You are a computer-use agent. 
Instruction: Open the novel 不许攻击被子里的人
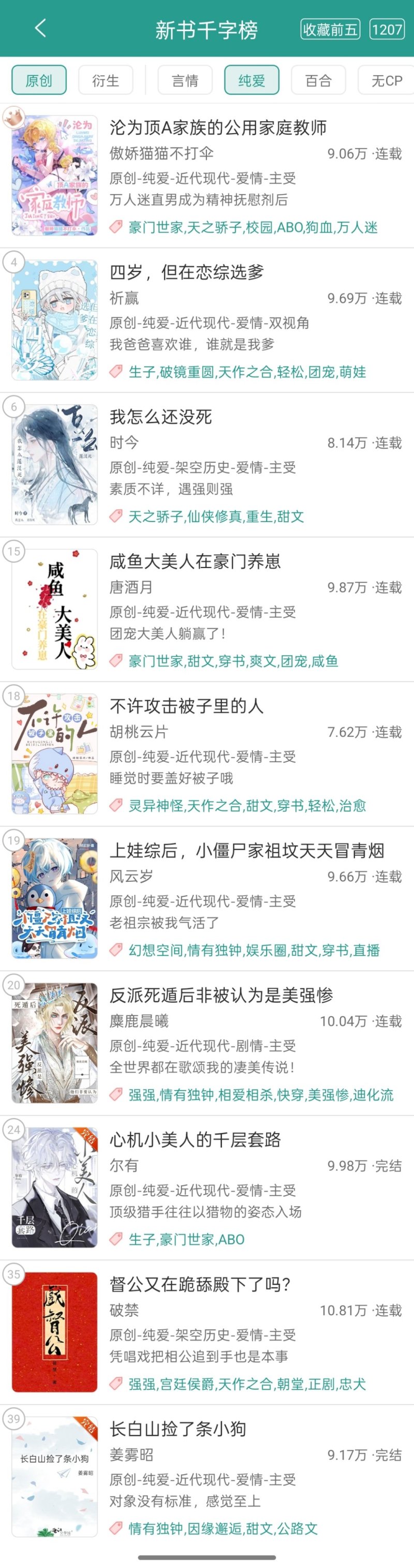coord(187,706)
